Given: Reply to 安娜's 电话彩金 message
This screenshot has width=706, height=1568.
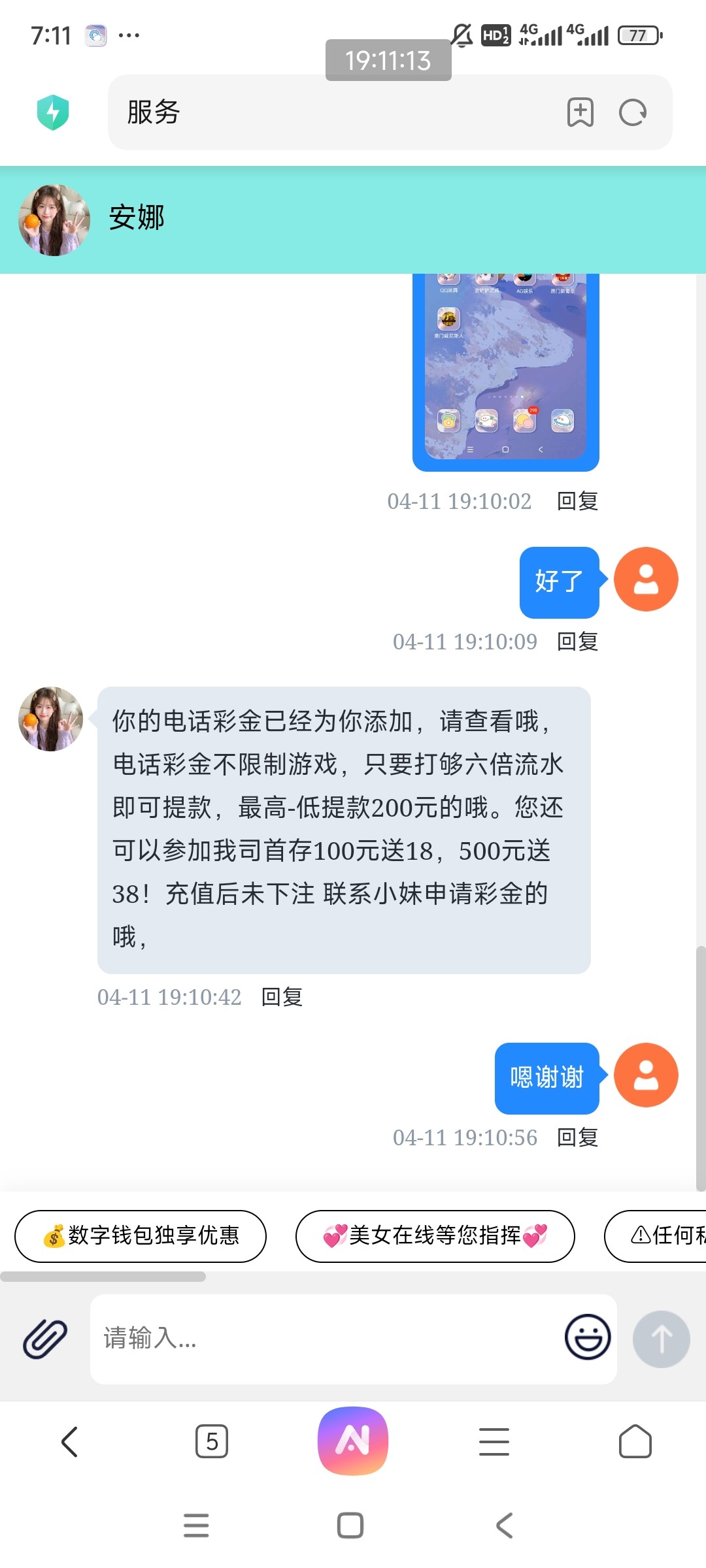Looking at the screenshot, I should tap(282, 997).
